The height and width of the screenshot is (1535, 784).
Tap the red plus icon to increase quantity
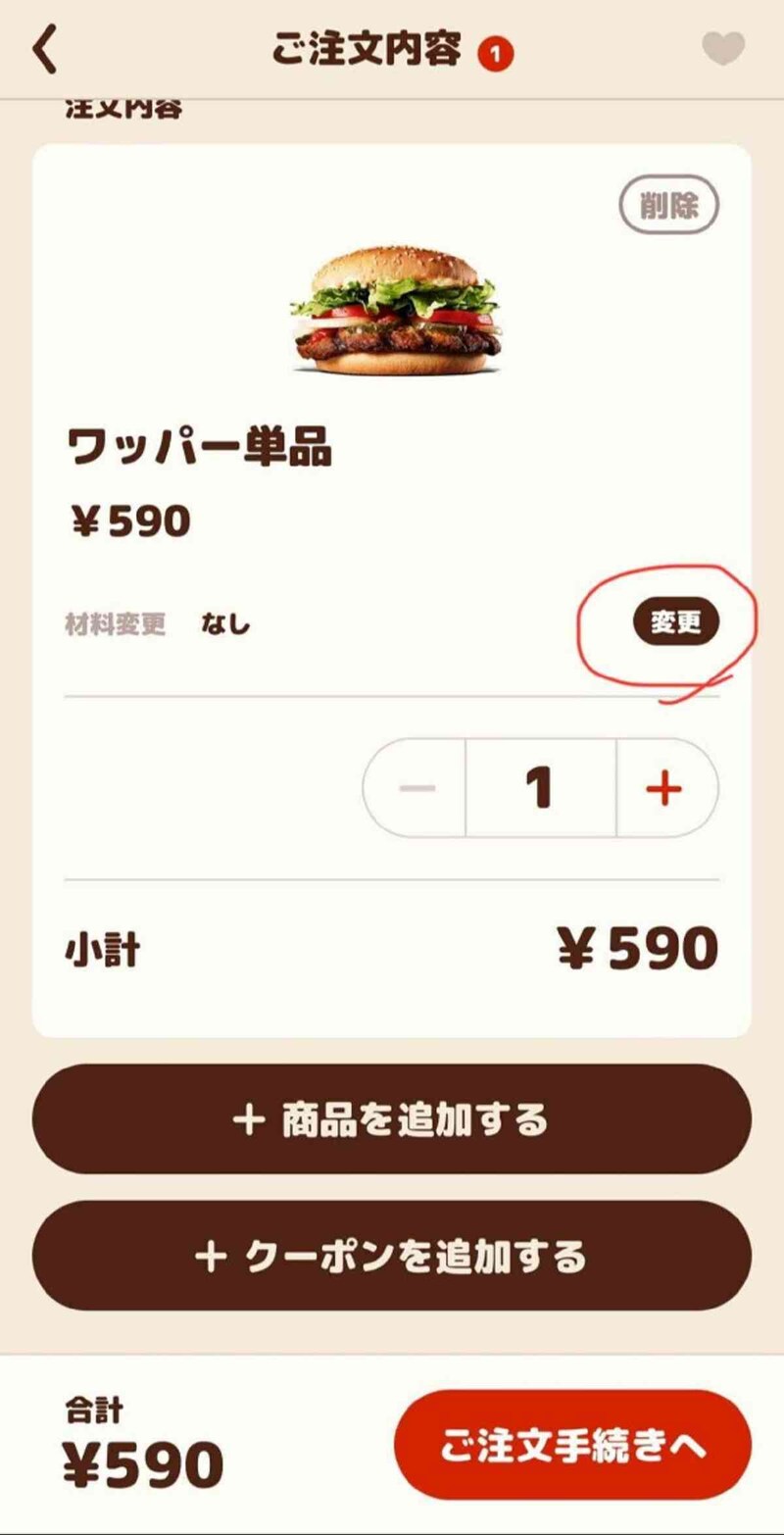click(664, 787)
